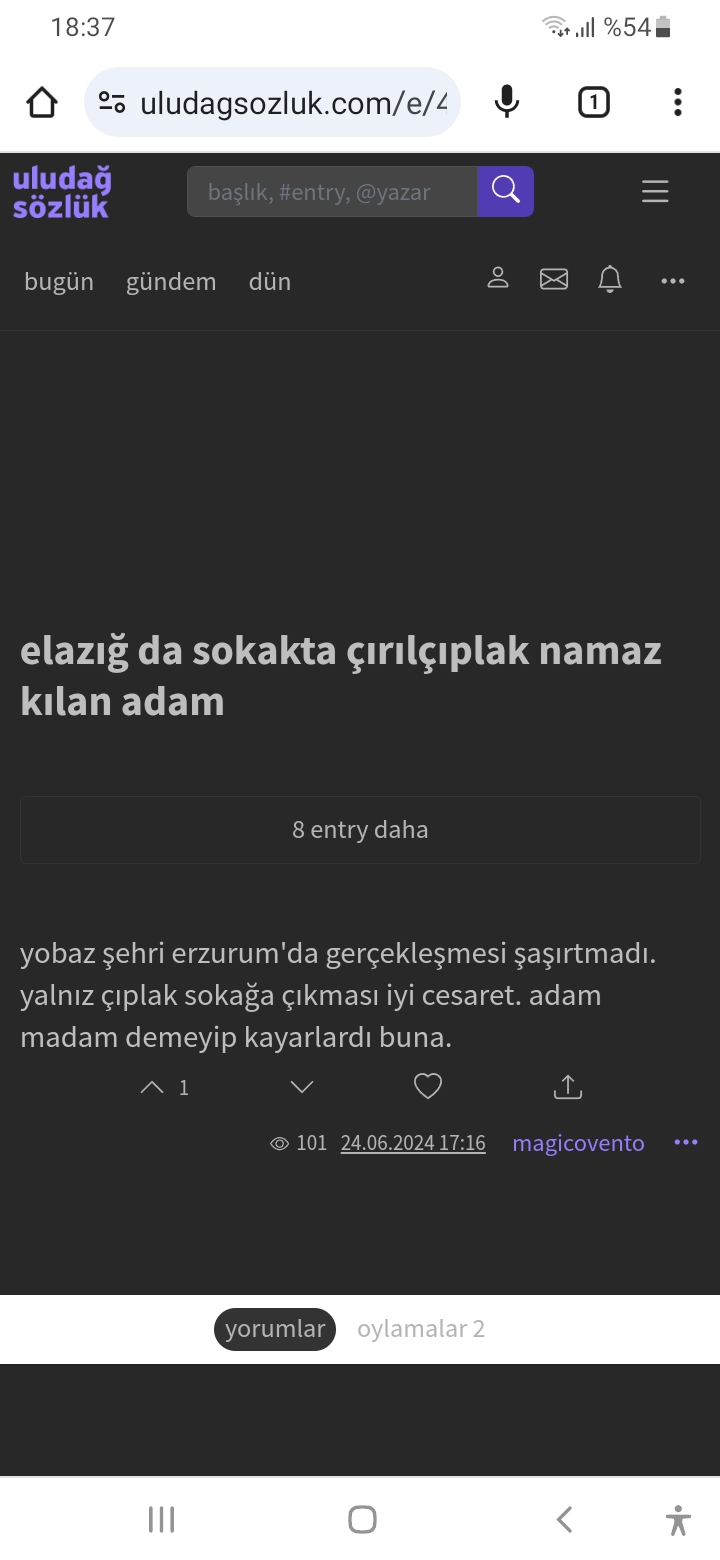This screenshot has height=1560, width=720.
Task: Tap the purple search magnifier button
Action: (x=505, y=191)
